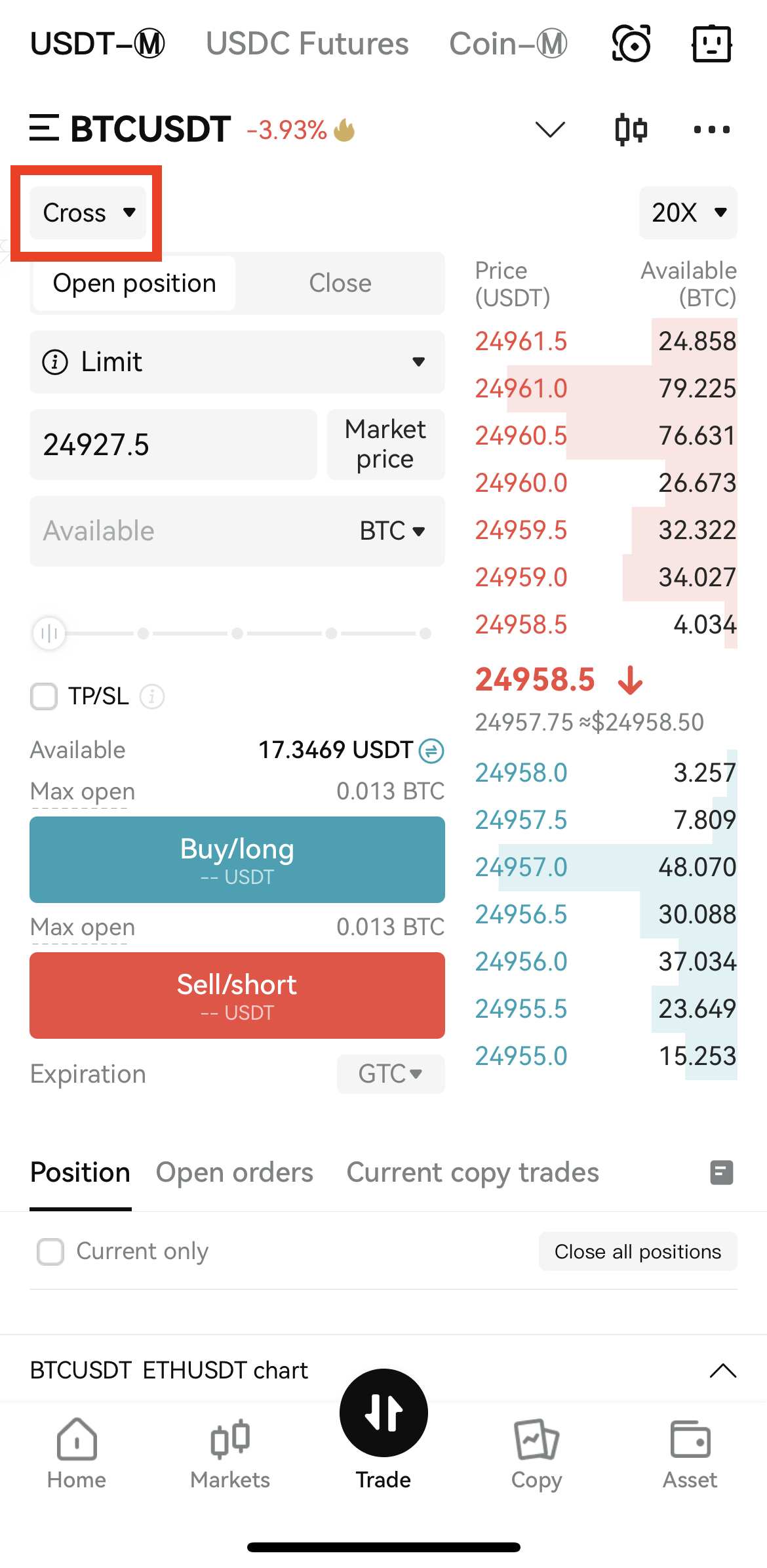Open the three-dot more options menu

(711, 129)
